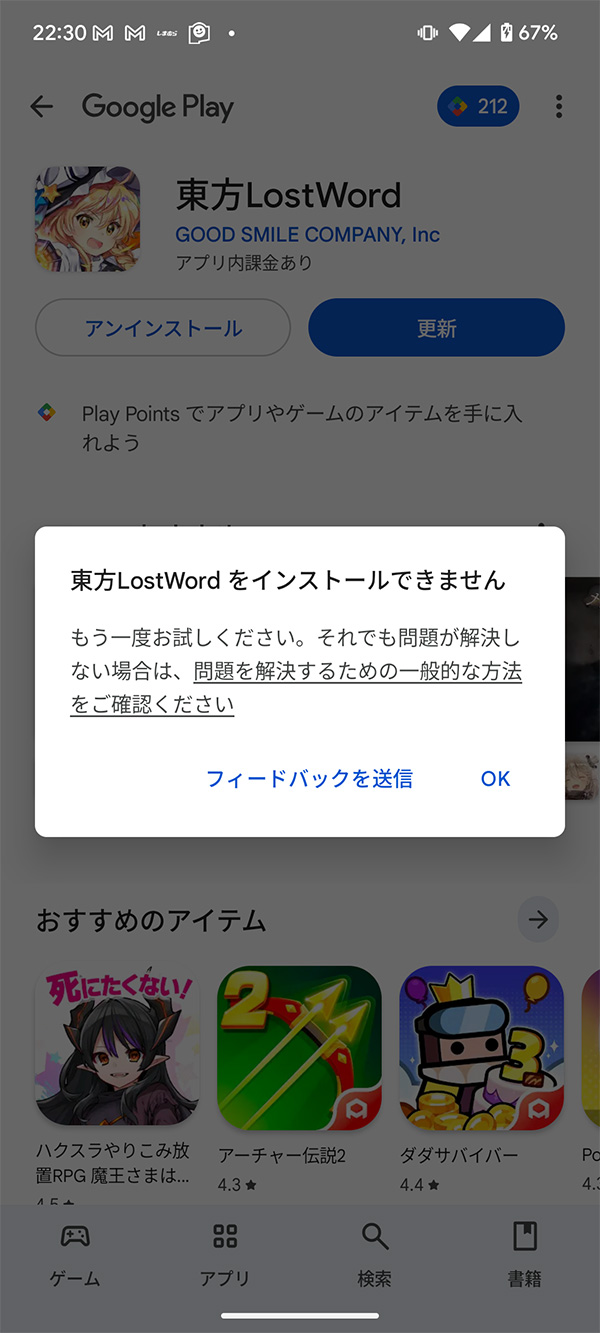The image size is (600, 1333).
Task: Open the GOOD SMILE COMPANY, Inc developer page
Action: pyautogui.click(x=308, y=235)
